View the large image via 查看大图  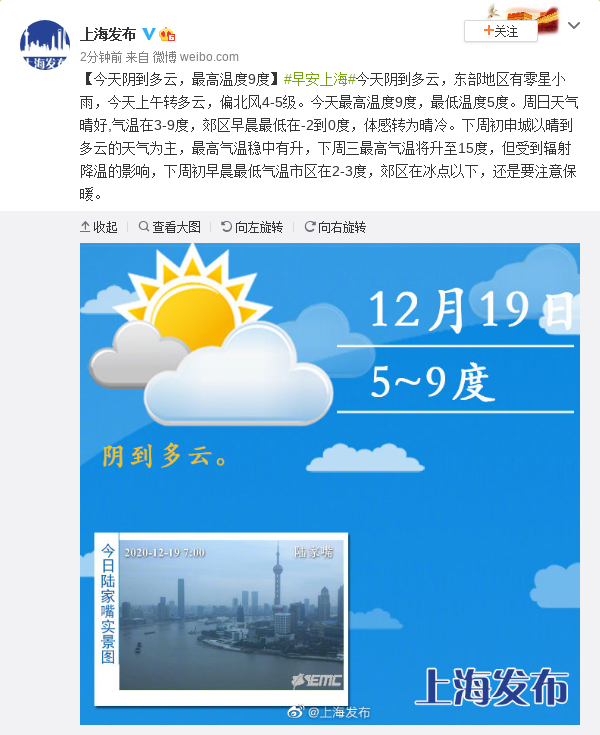[170, 227]
